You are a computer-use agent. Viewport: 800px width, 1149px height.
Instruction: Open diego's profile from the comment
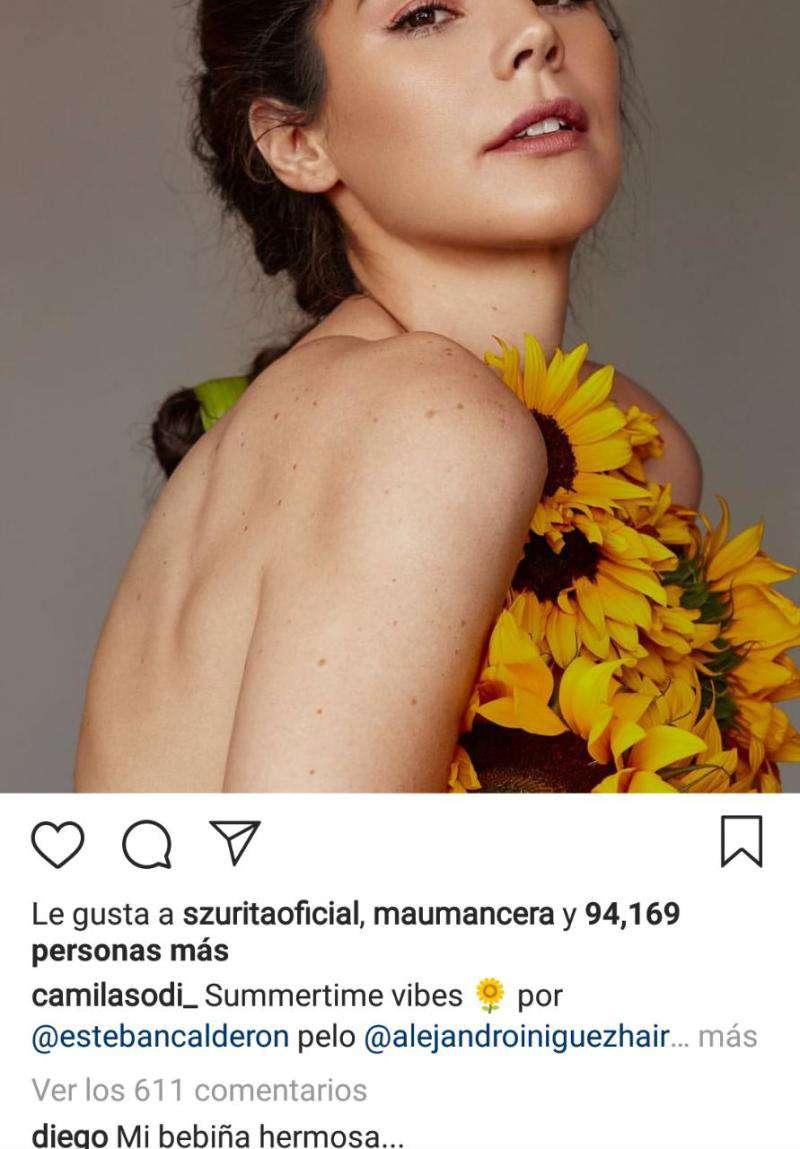coord(70,1136)
